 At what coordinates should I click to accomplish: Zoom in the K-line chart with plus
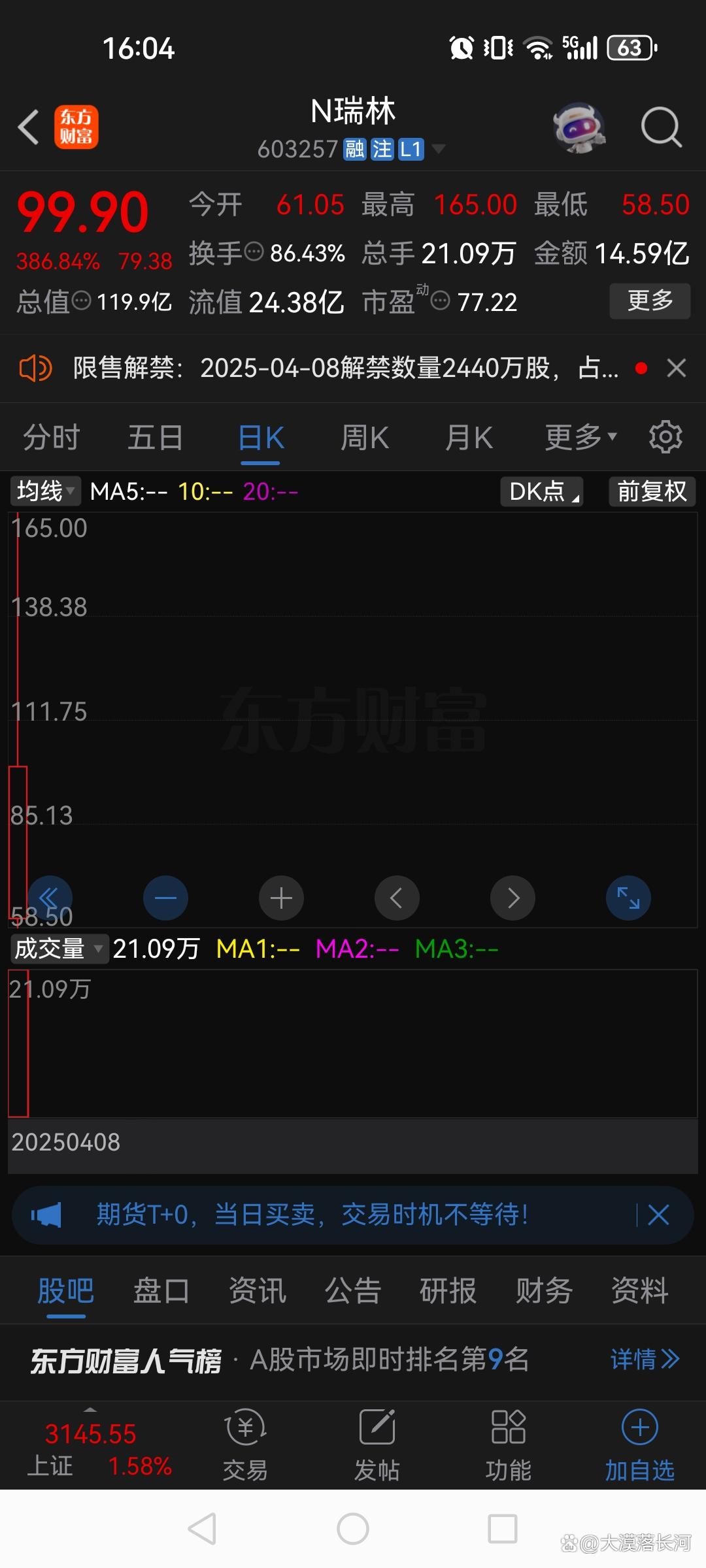tap(281, 898)
